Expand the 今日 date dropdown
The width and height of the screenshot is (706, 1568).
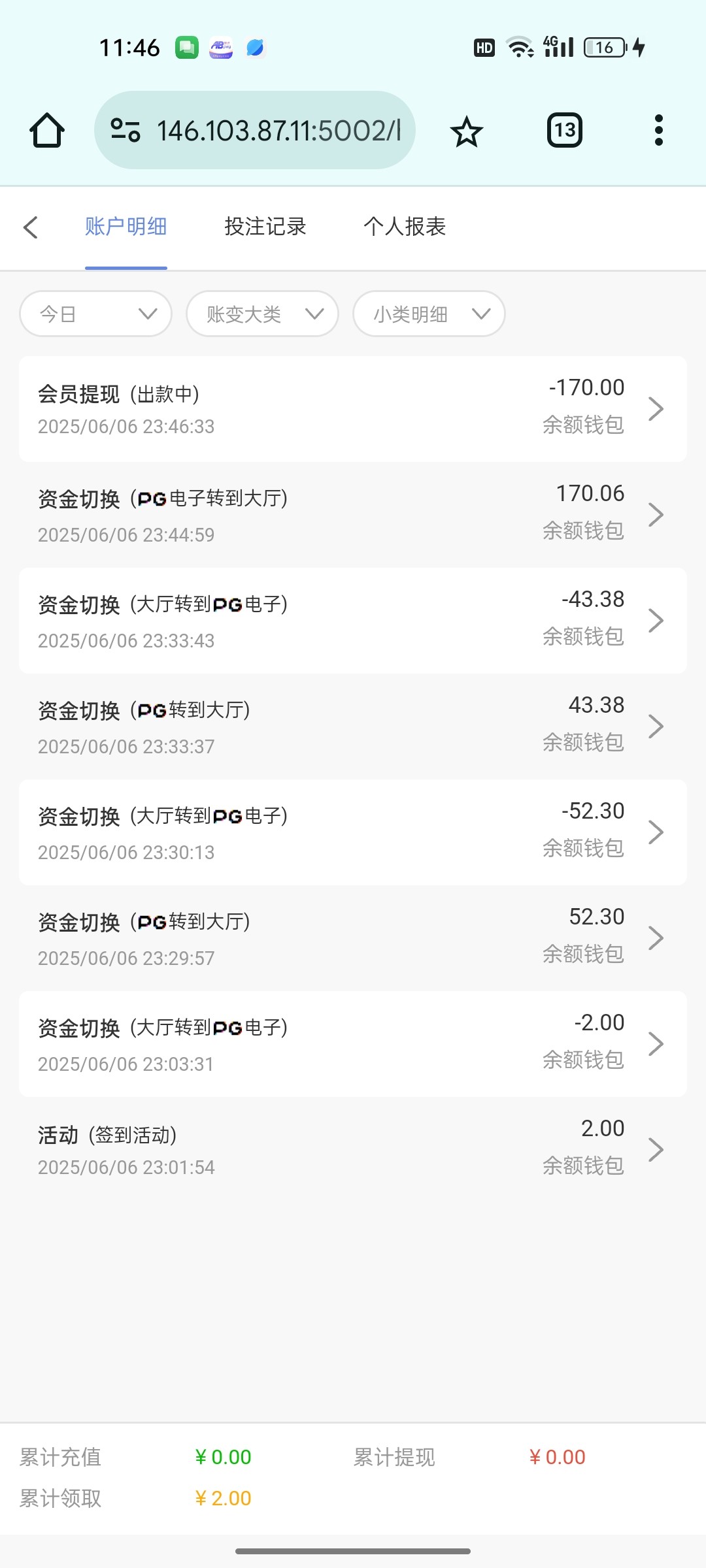coord(96,314)
